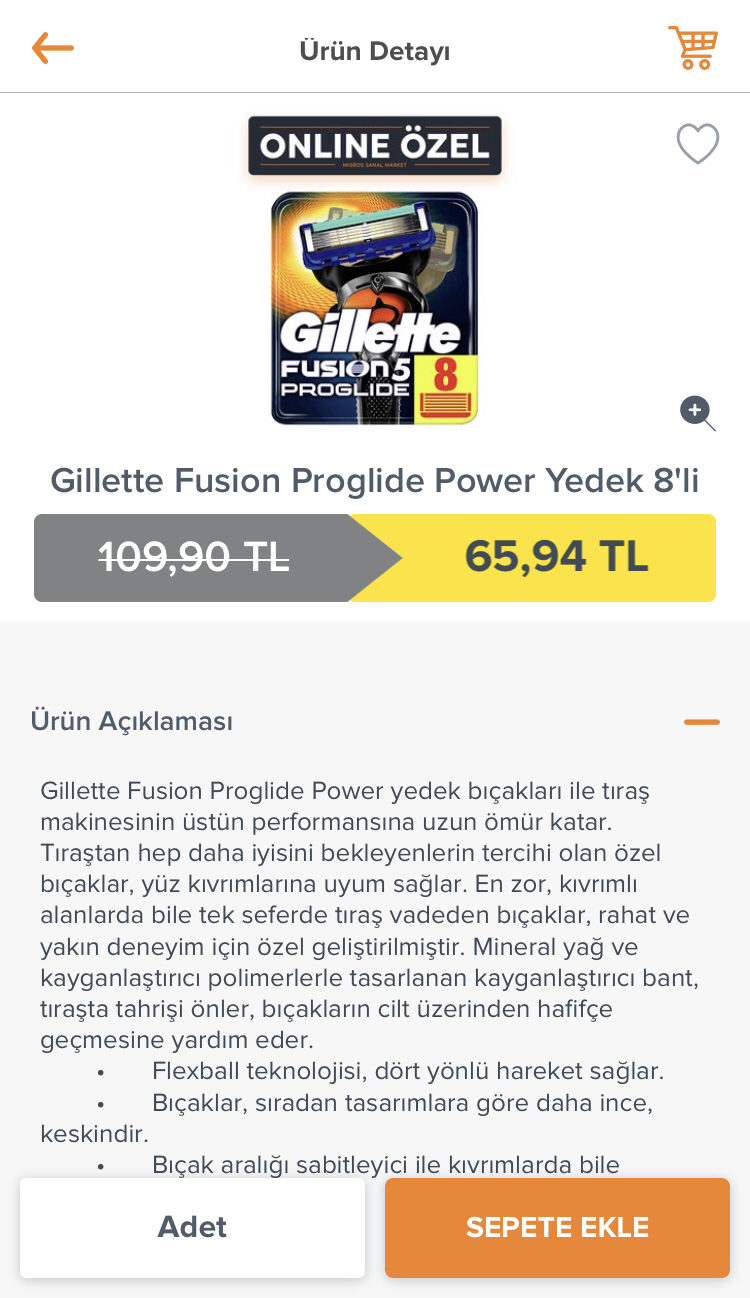The image size is (750, 1298).
Task: Open the Adet quantity selector
Action: [192, 1227]
